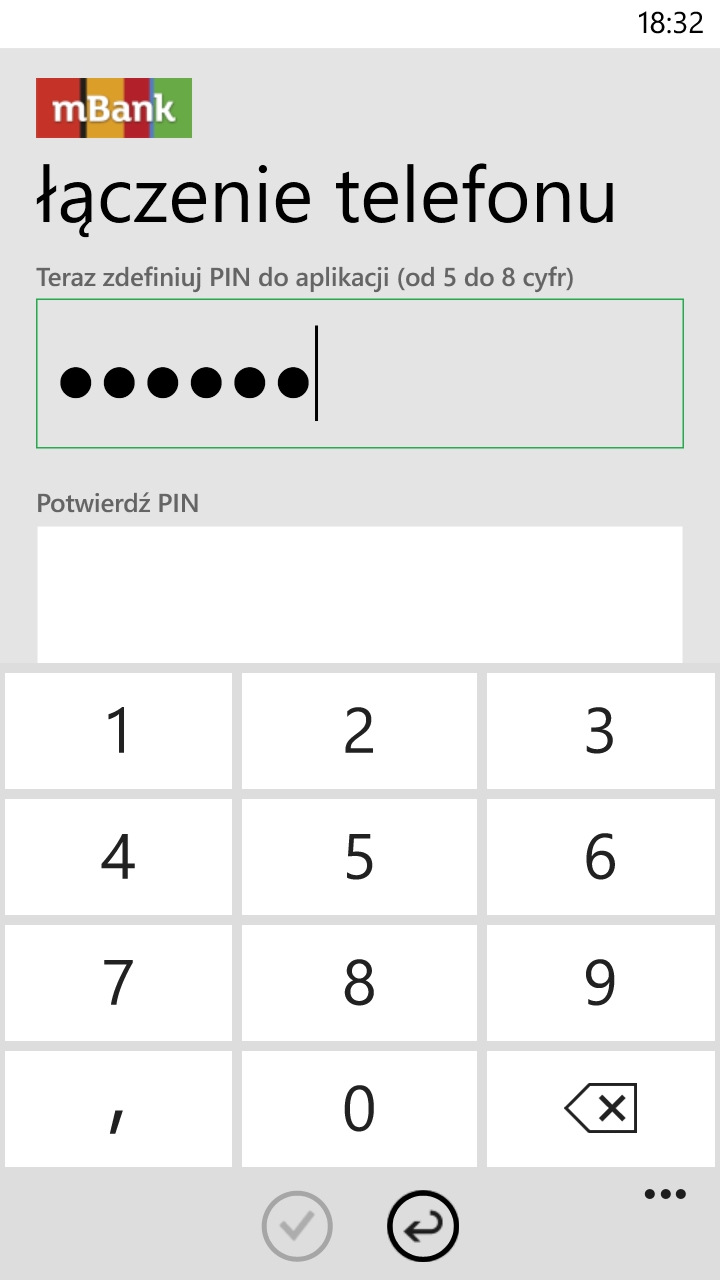This screenshot has height=1280, width=720.
Task: Open the three-dot more options menu
Action: point(665,1194)
